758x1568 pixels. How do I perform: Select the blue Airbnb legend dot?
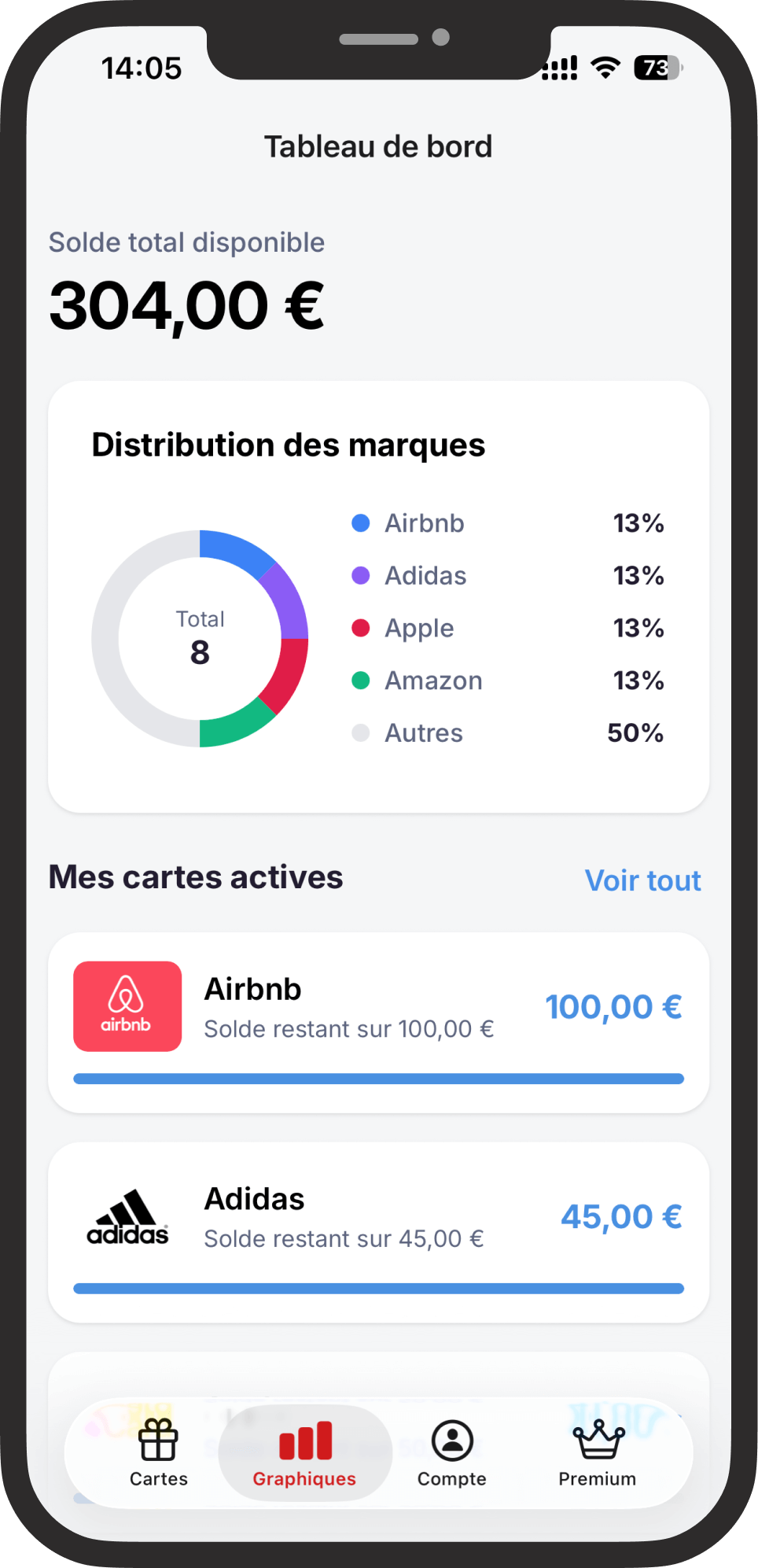pyautogui.click(x=360, y=522)
